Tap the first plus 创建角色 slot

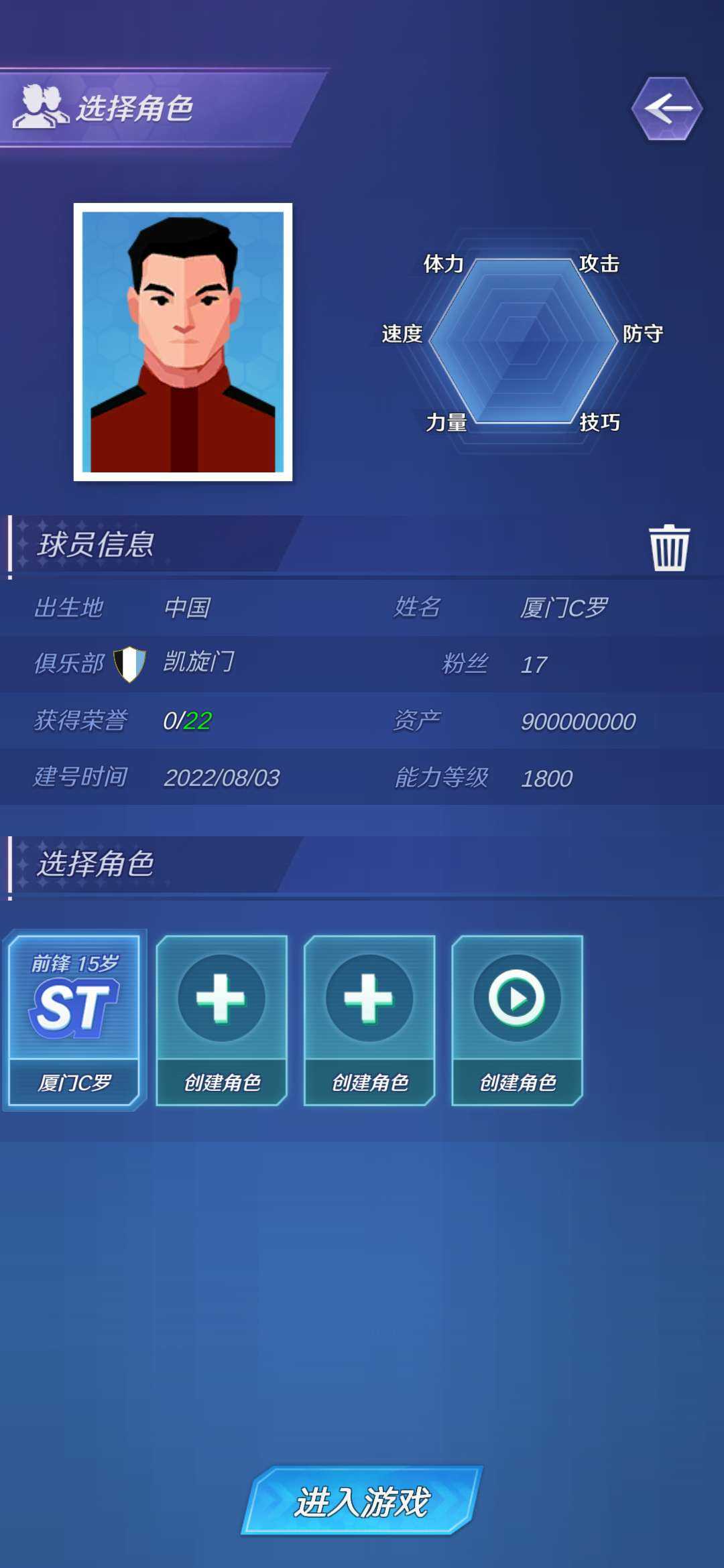pos(222,1020)
